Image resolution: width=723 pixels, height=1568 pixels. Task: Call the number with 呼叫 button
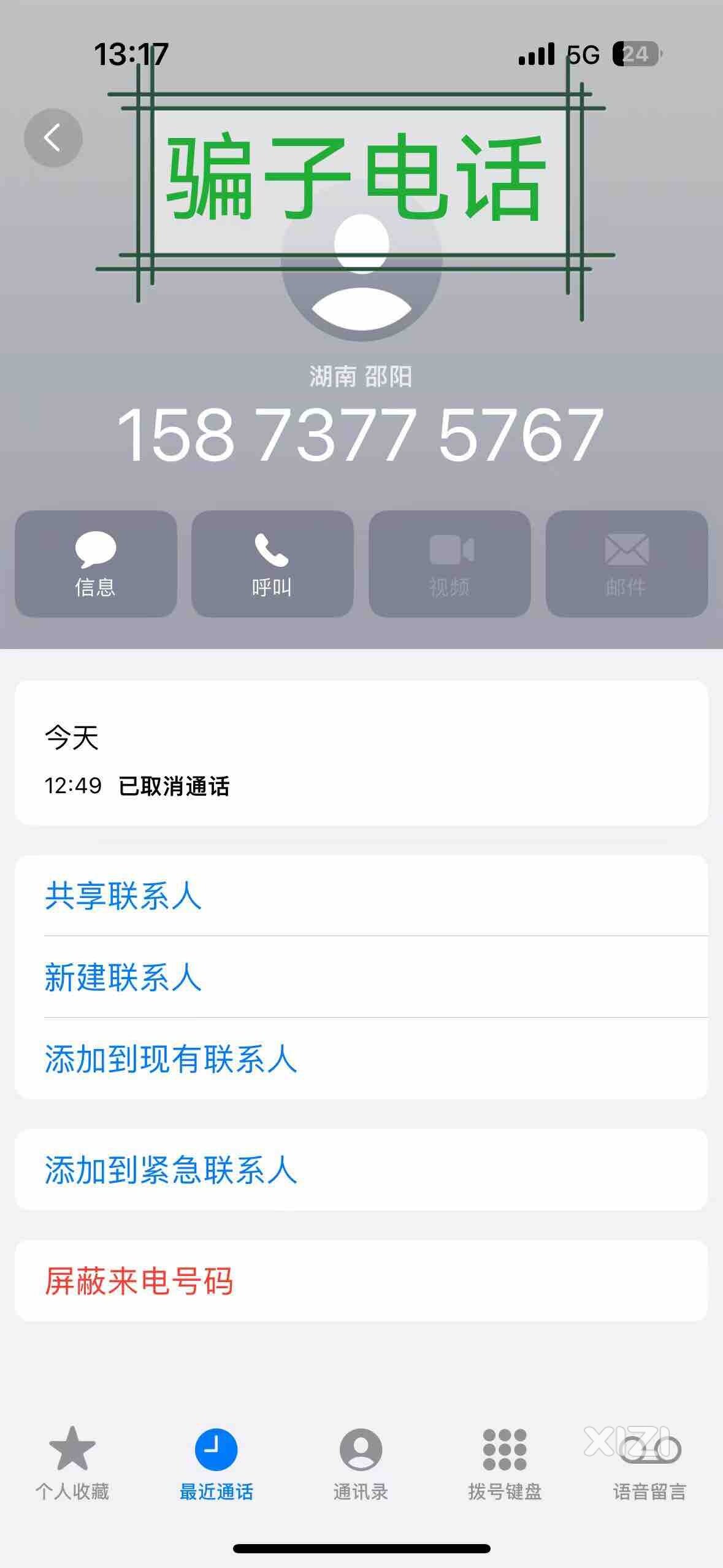(272, 564)
